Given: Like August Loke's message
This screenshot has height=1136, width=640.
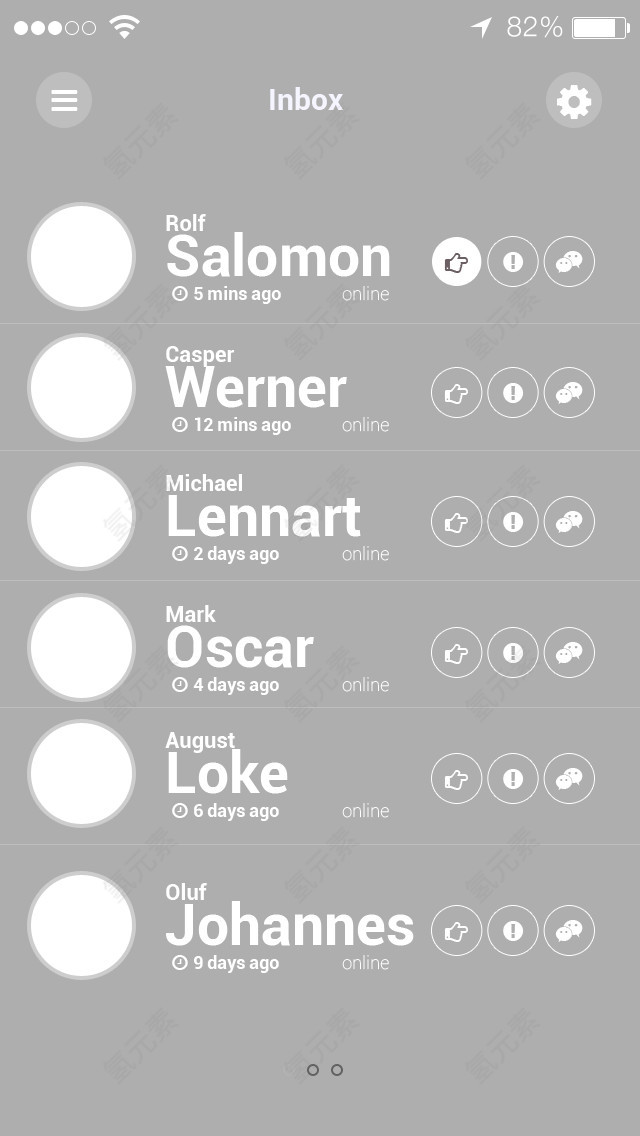Looking at the screenshot, I should 456,779.
